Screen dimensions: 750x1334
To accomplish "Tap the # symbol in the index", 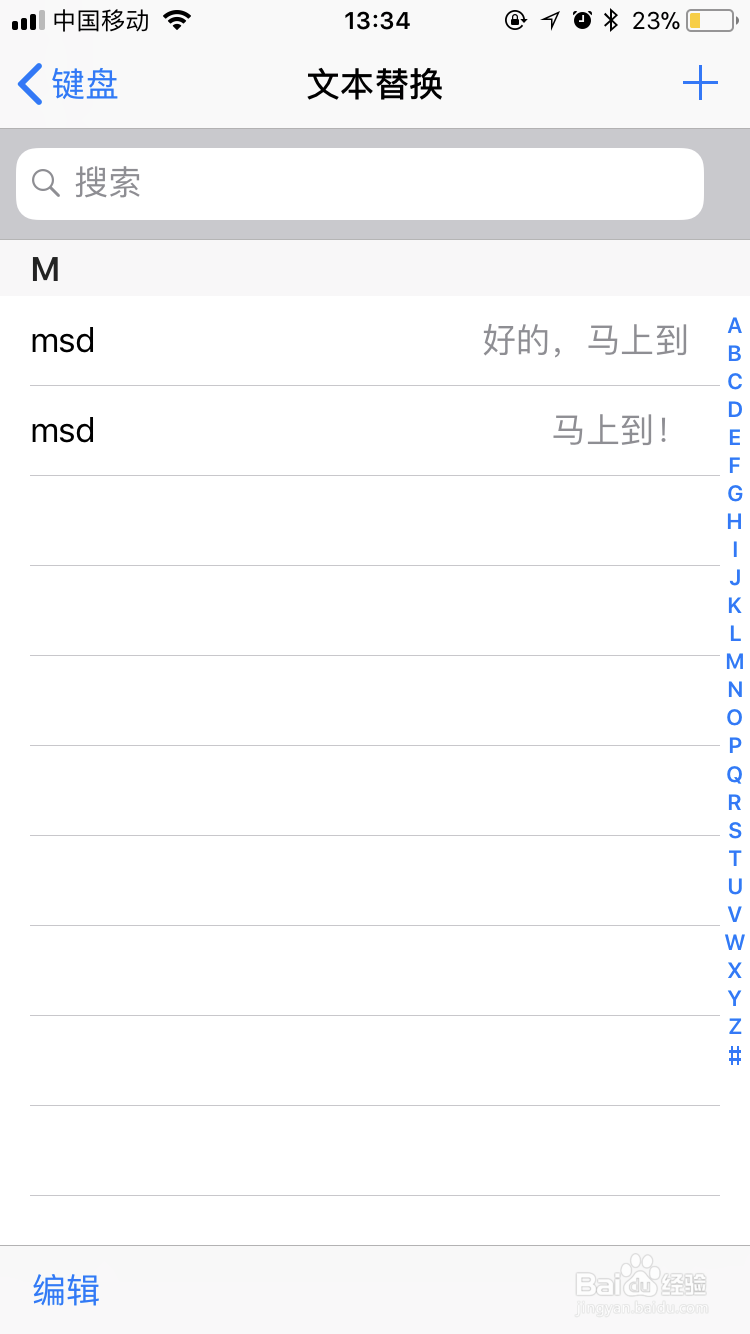I will (x=734, y=1054).
